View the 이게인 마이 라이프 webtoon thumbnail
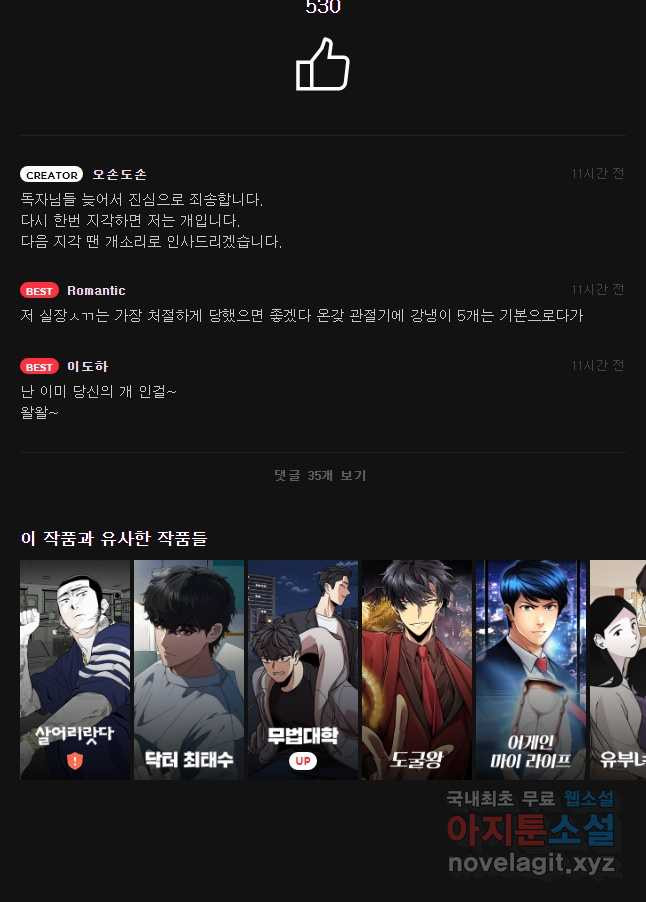 coord(531,669)
